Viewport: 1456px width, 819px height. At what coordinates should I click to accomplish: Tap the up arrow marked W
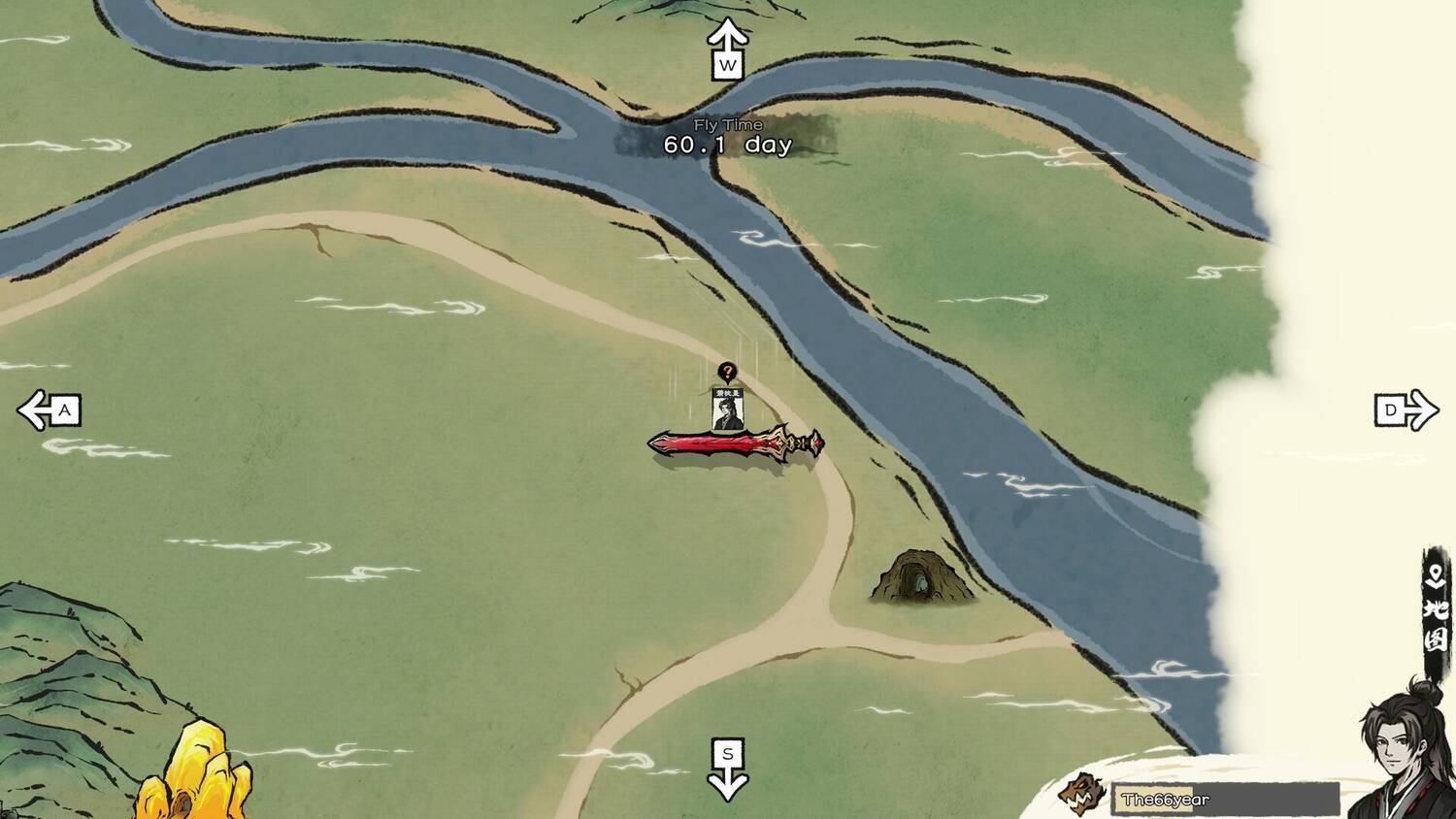click(x=727, y=49)
